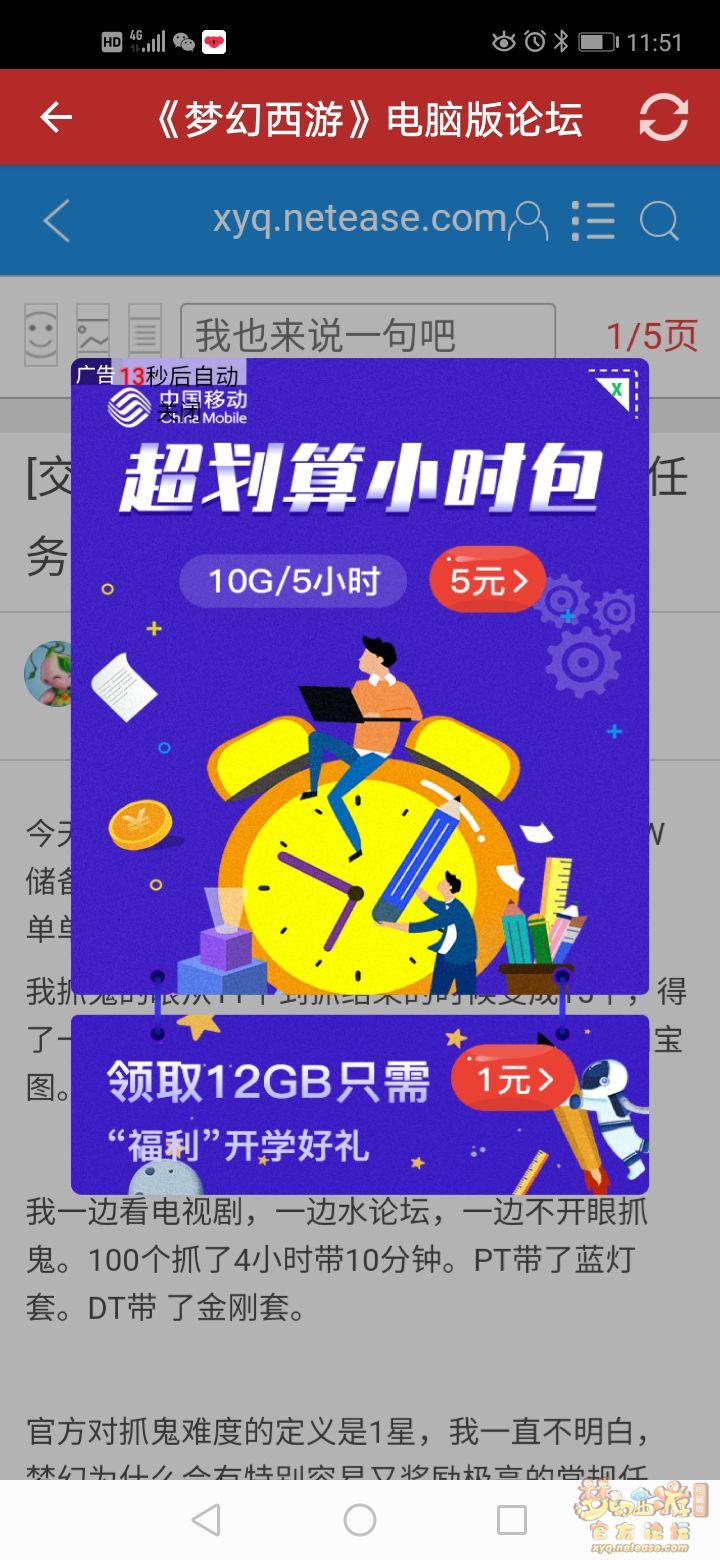Viewport: 720px width, 1560px height.
Task: Open the list menu icon
Action: point(593,220)
